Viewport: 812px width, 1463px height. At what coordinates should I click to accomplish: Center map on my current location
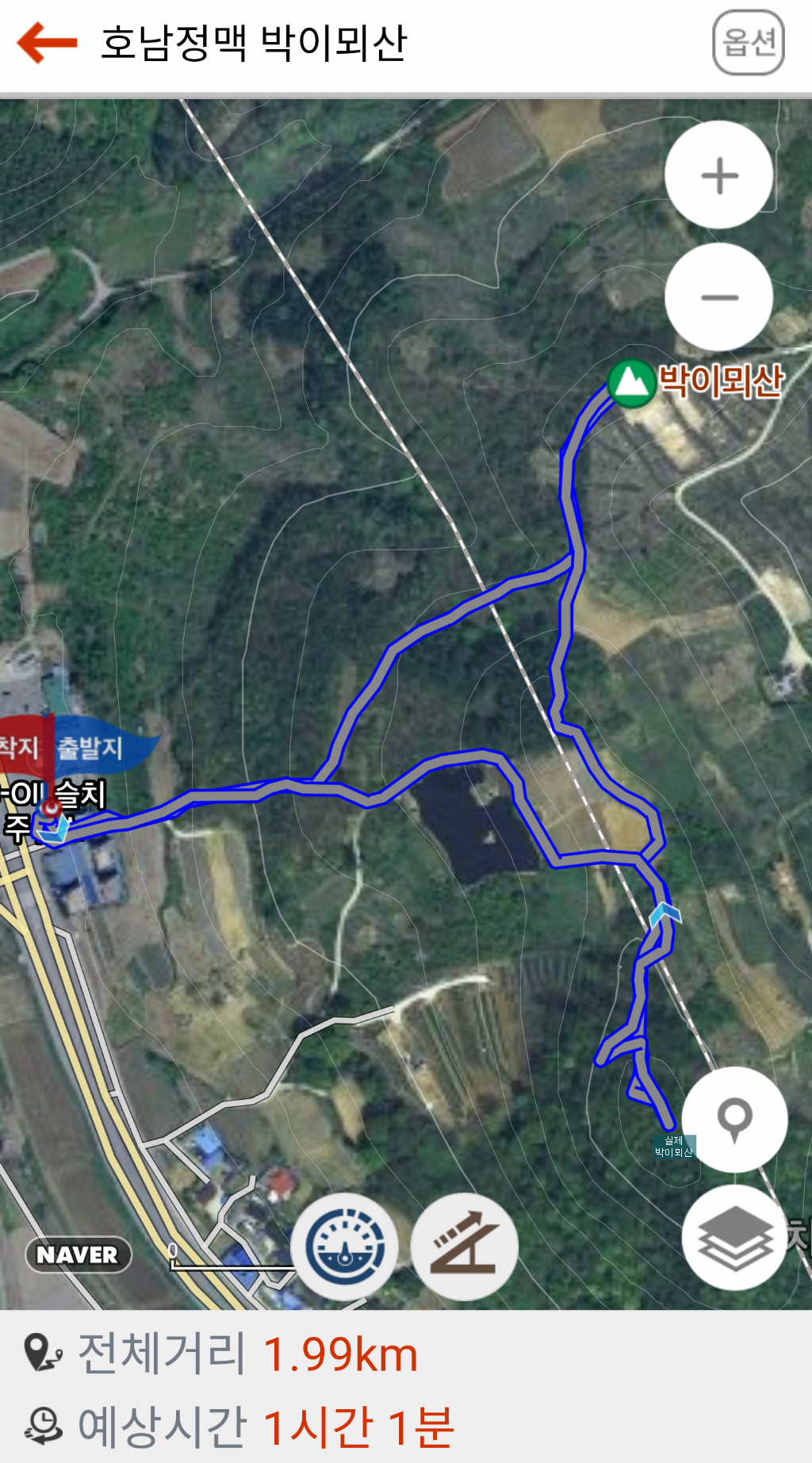pos(734,1119)
